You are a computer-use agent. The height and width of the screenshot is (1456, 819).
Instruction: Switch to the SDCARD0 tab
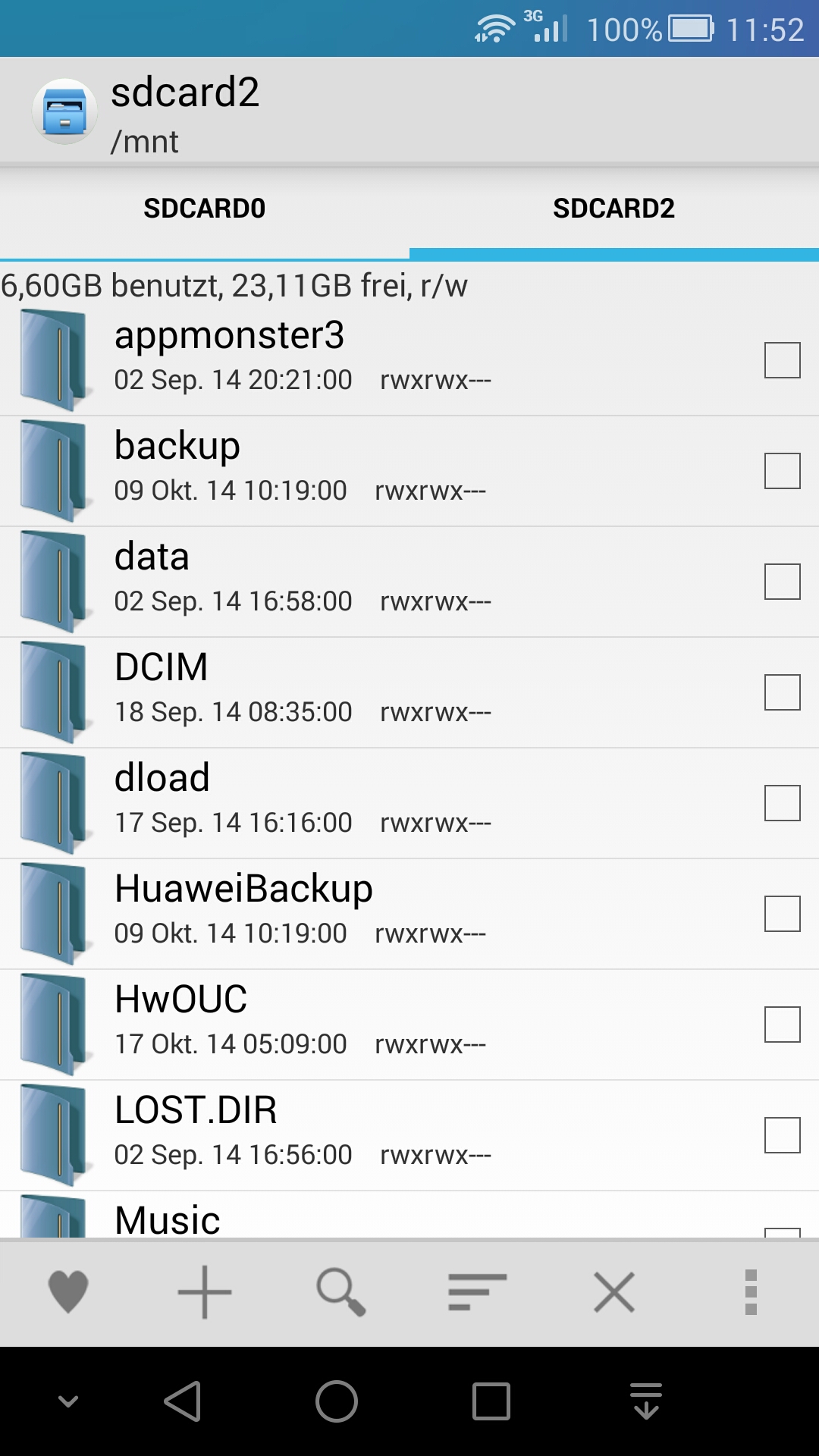[205, 209]
